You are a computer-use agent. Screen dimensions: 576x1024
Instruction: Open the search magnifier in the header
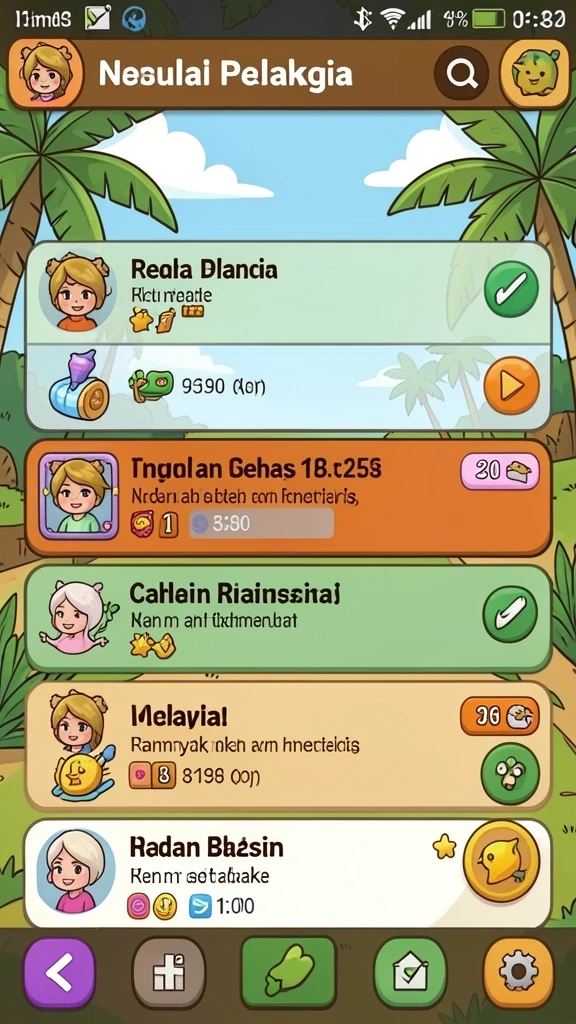(461, 75)
